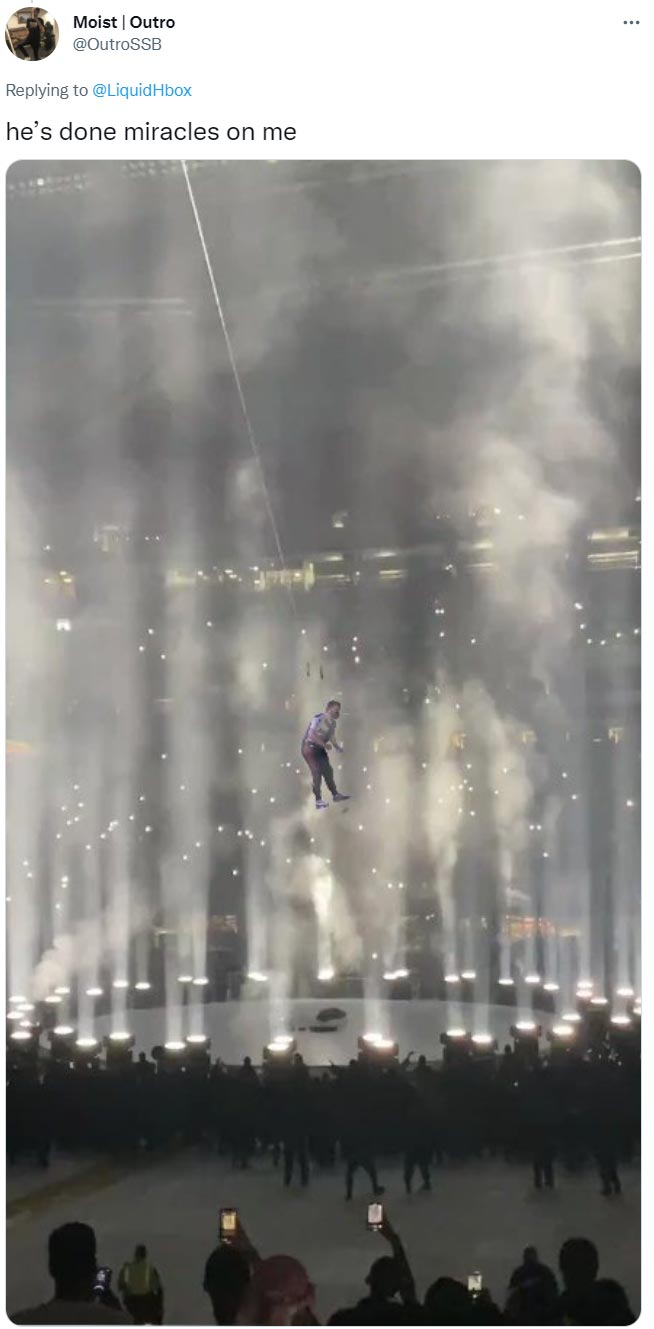Open the @LiquidHbox profile link
Image resolution: width=654 pixels, height=1329 pixels.
pos(142,90)
